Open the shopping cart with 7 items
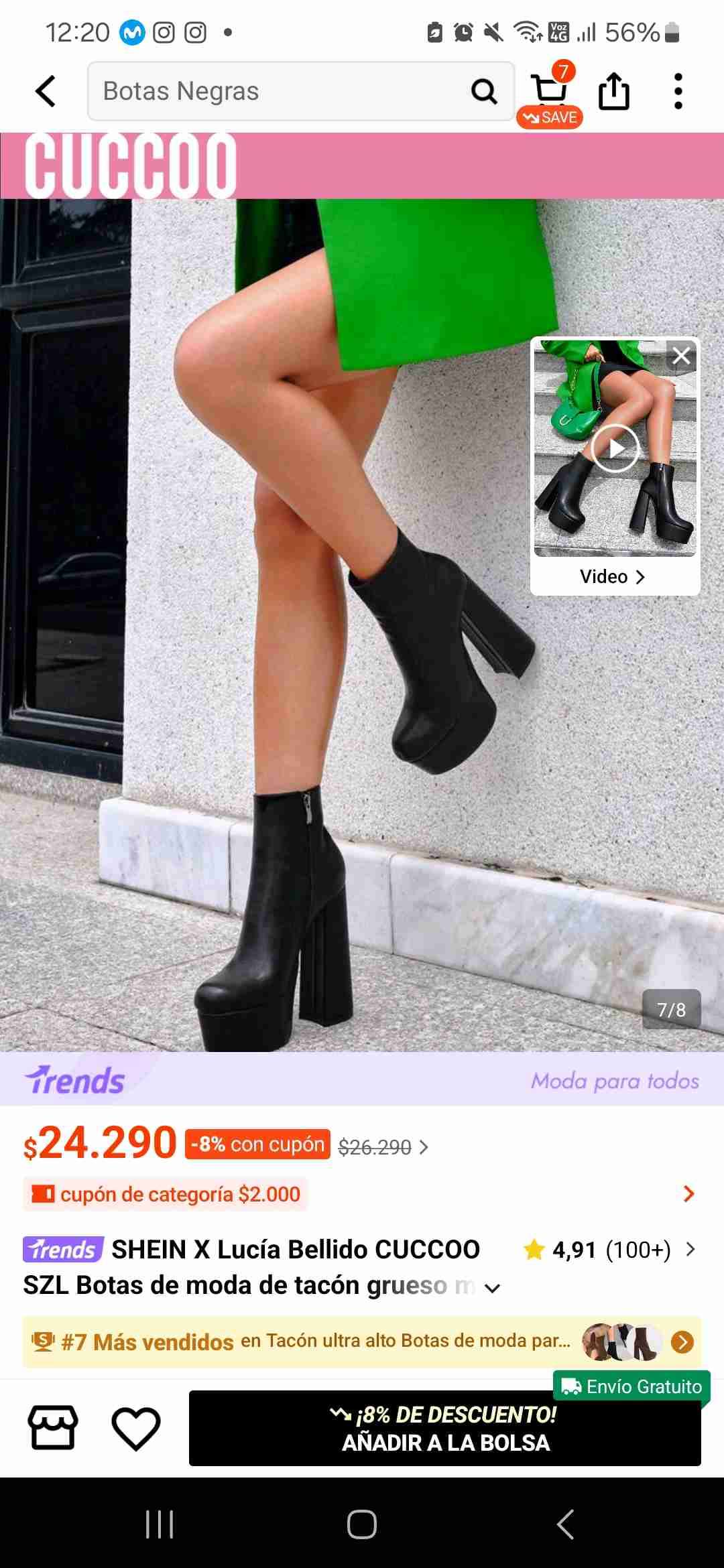 pos(550,90)
